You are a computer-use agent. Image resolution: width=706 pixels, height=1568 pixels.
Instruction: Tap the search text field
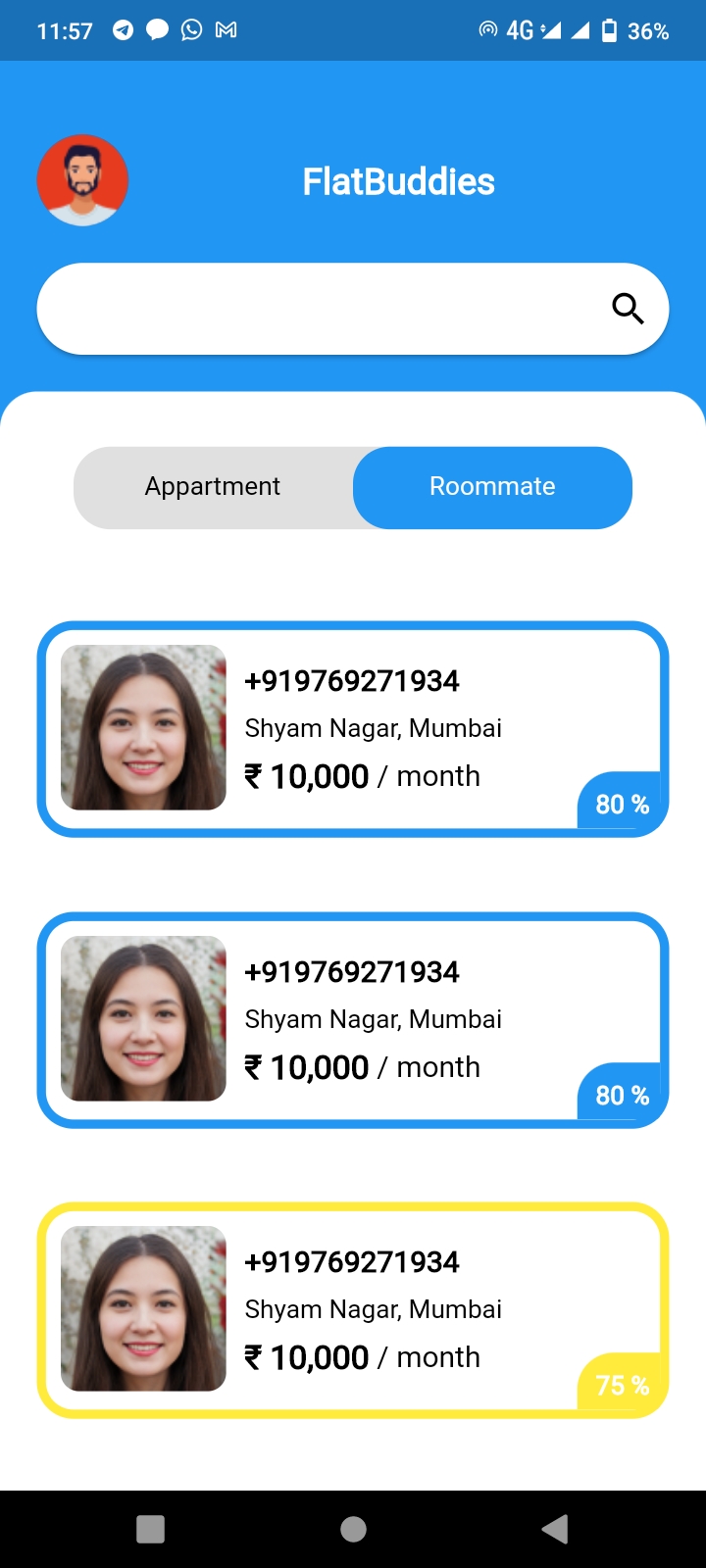[x=314, y=309]
